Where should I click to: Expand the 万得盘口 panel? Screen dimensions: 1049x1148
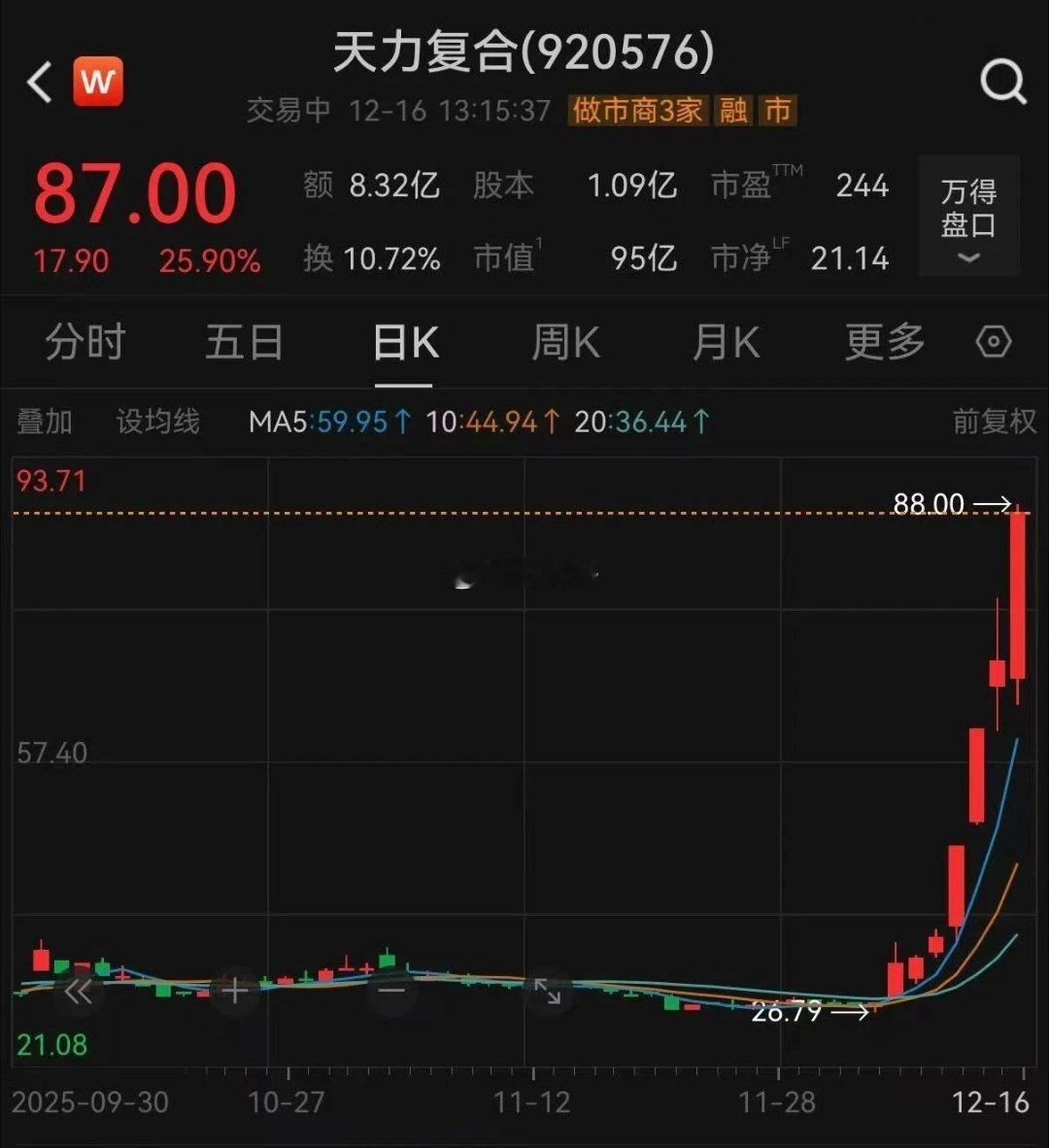[x=968, y=217]
